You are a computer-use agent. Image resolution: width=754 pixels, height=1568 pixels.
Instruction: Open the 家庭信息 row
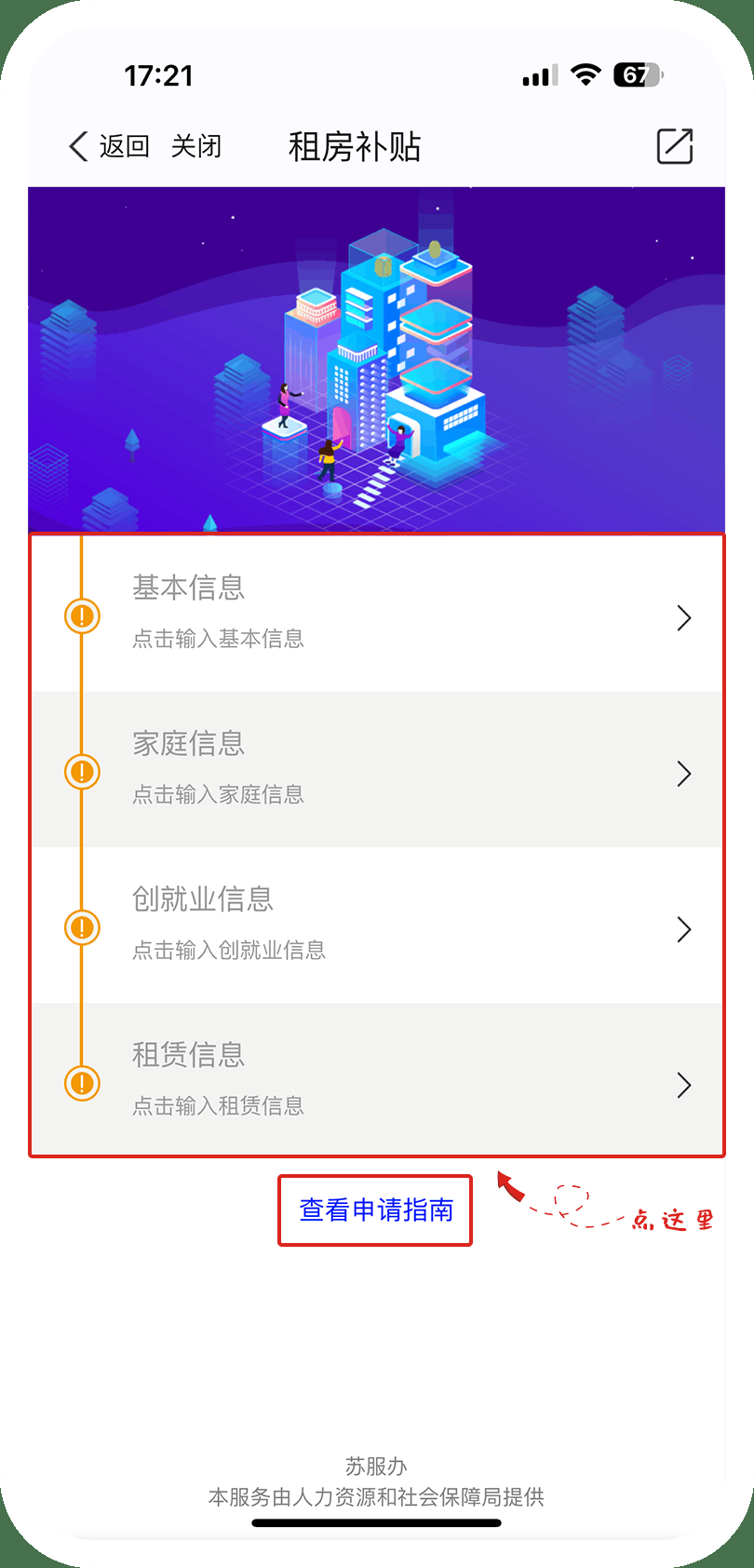377,771
